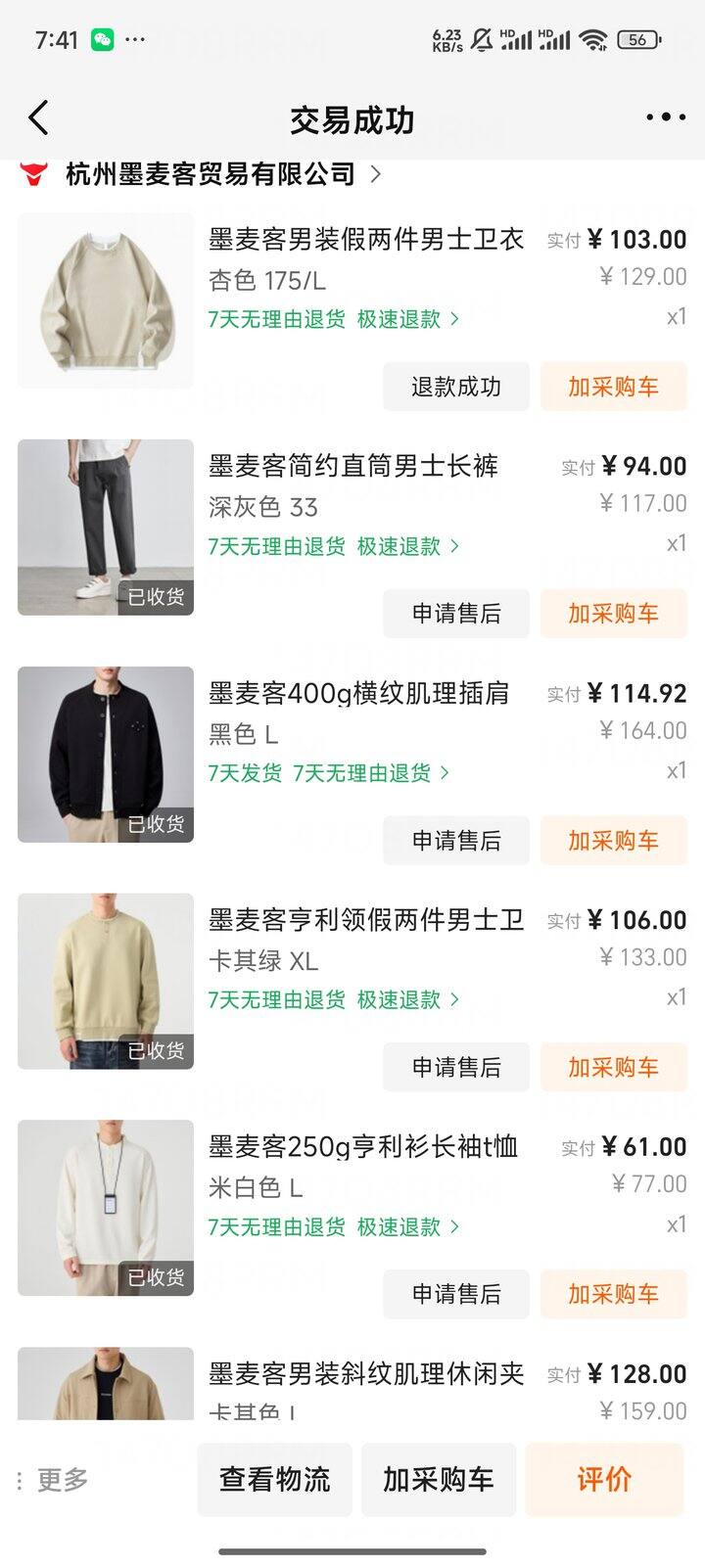Tap 查看物流 to see the shipping
The image size is (705, 1568).
coord(274,1480)
